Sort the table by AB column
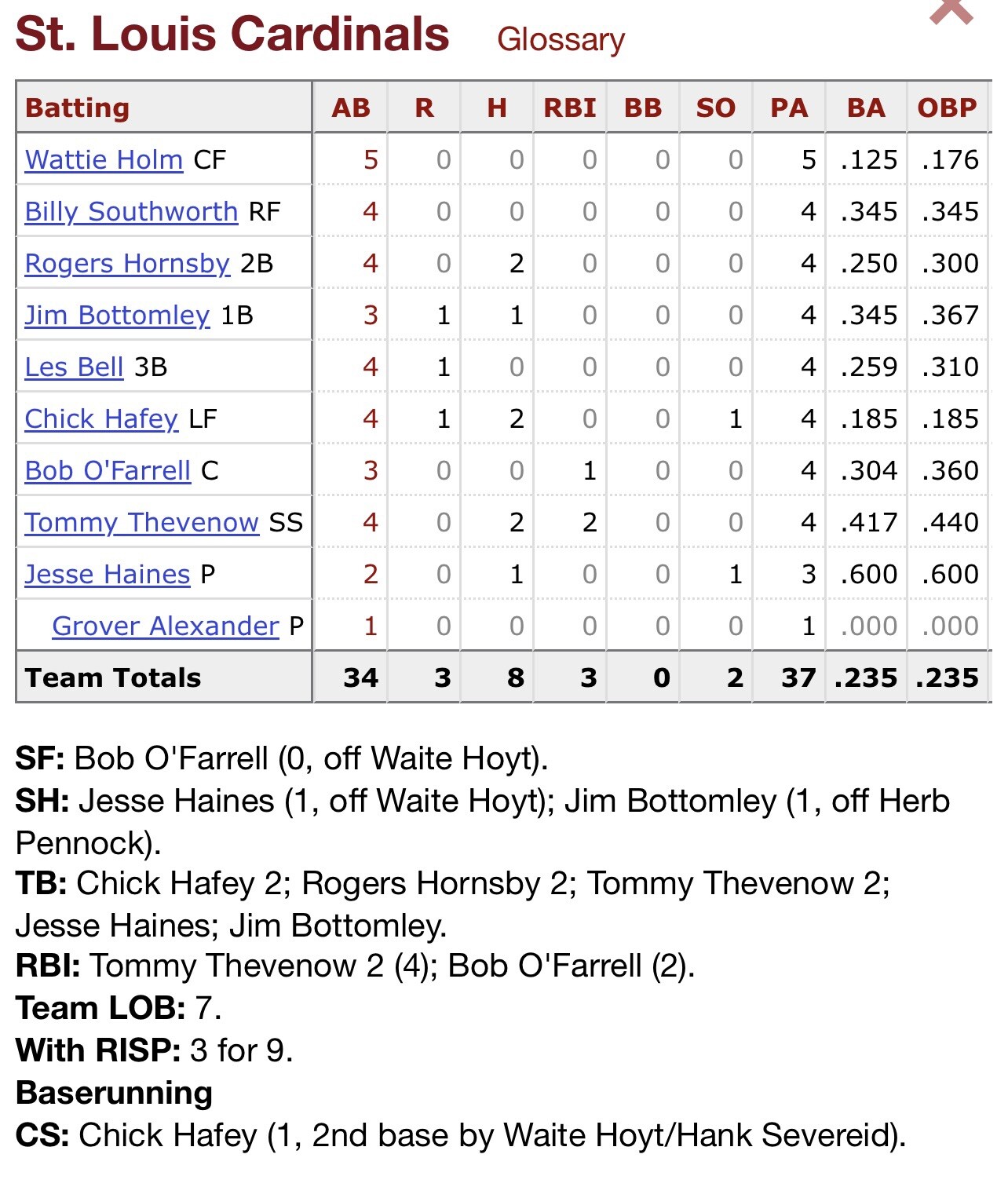 tap(350, 108)
